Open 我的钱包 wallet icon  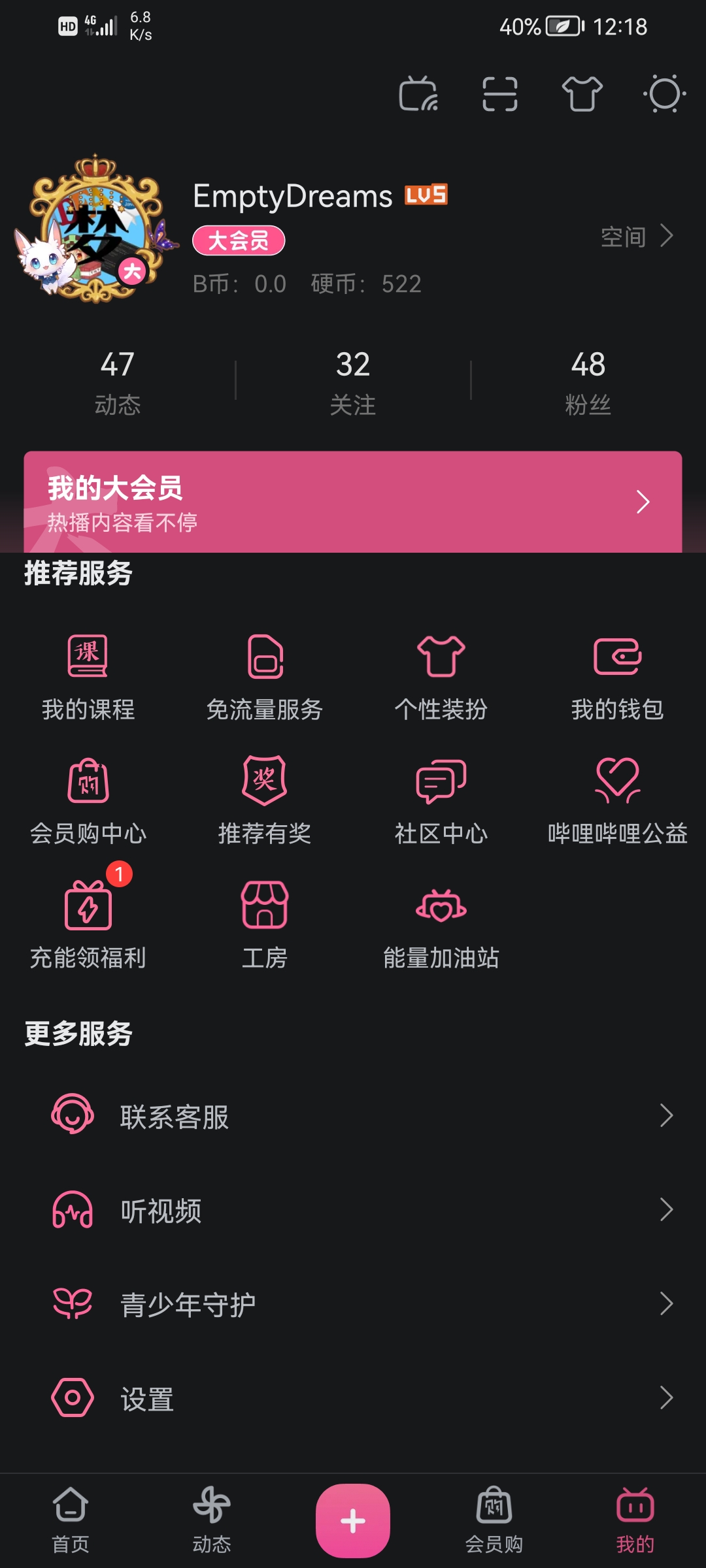[x=618, y=657]
